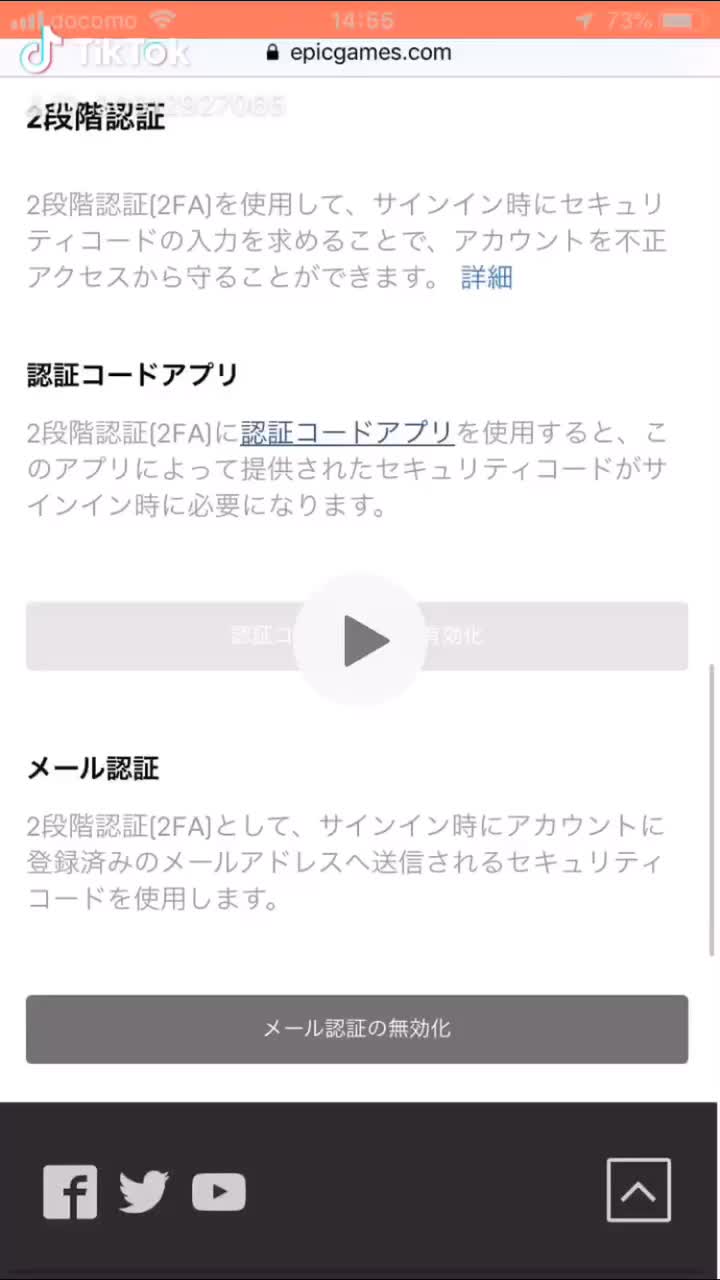
Task: Tap the メール認証の無効化 button
Action: click(x=357, y=1029)
